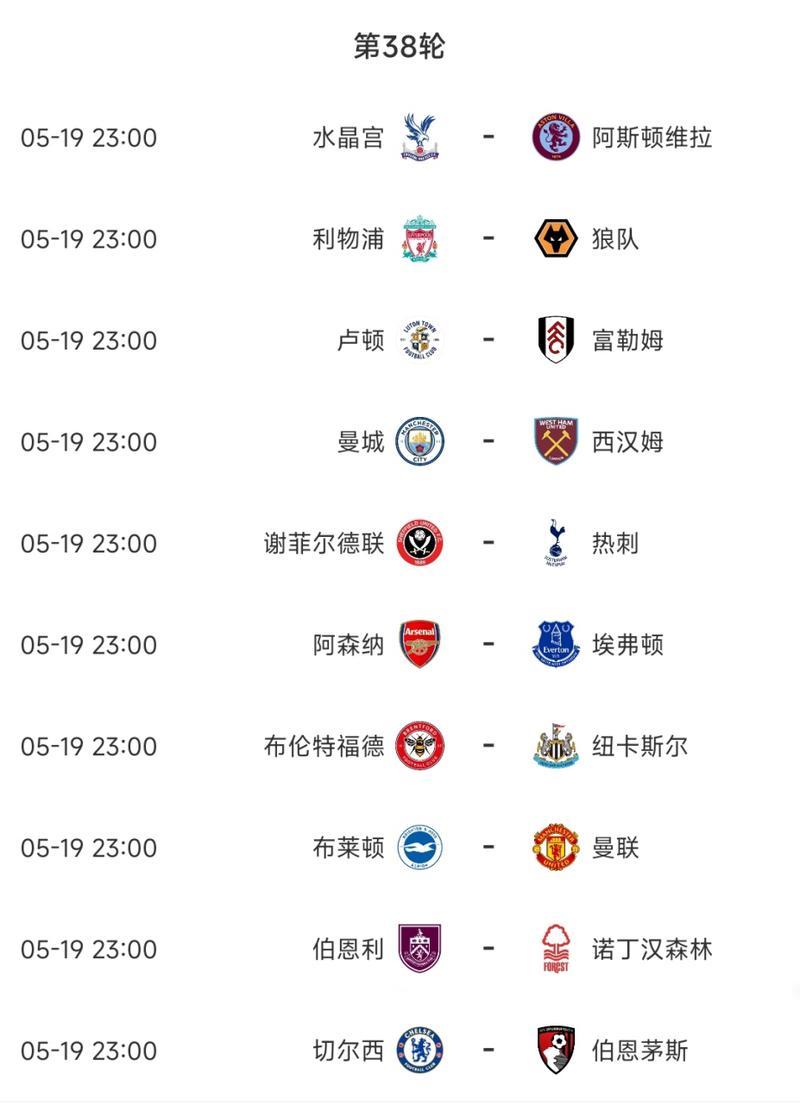Click the West Ham crossed hammers crest

(553, 441)
